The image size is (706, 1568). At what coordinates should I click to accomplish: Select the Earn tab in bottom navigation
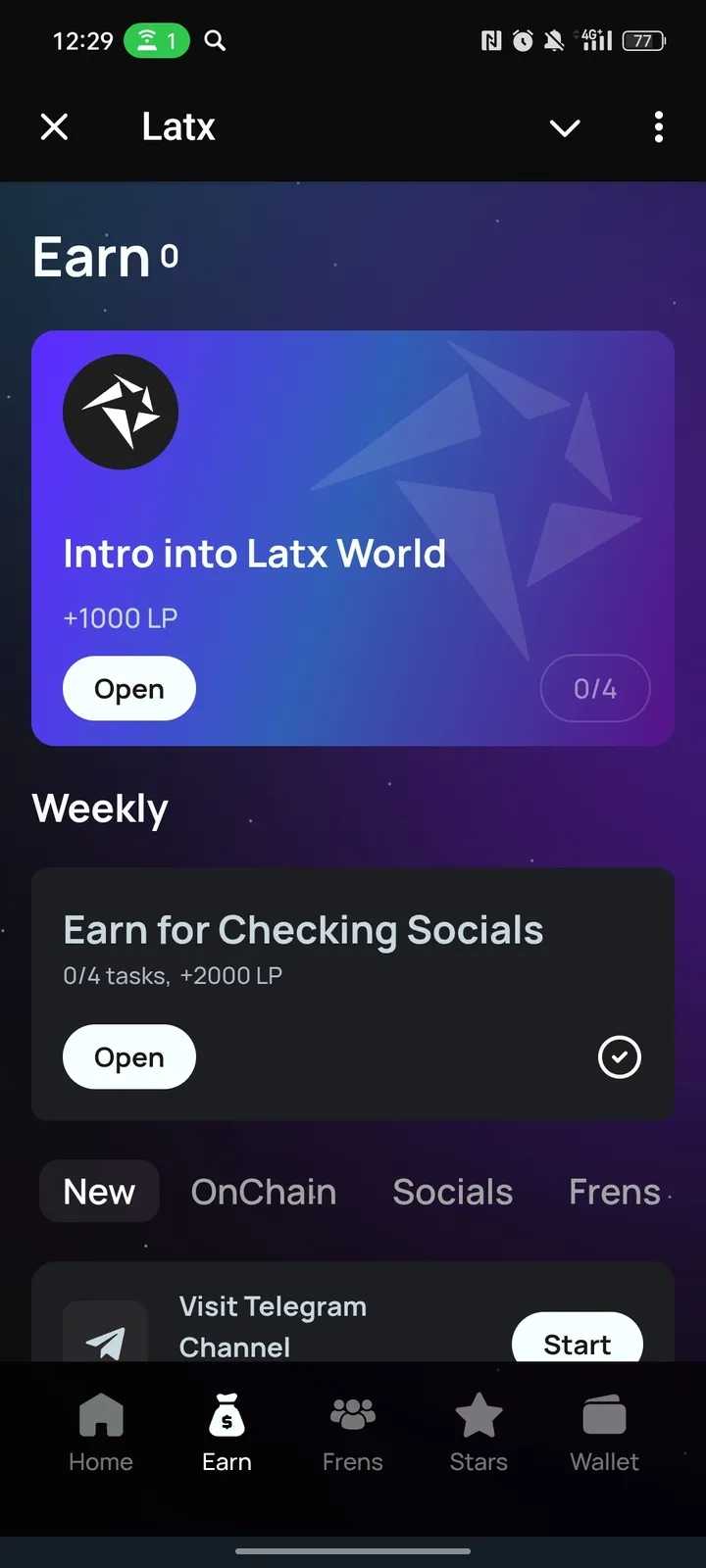(x=227, y=1432)
